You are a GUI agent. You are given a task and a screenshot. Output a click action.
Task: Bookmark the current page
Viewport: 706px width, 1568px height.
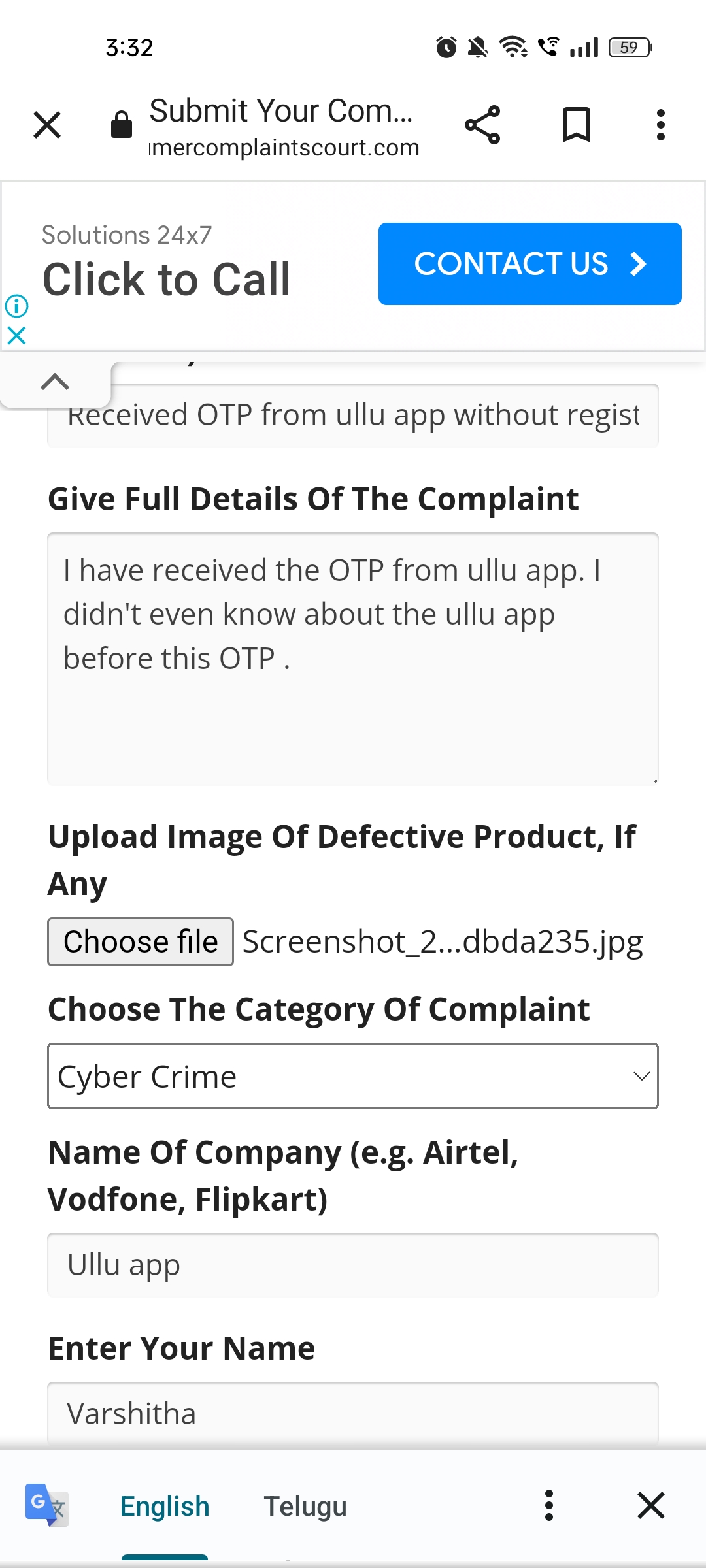click(576, 125)
